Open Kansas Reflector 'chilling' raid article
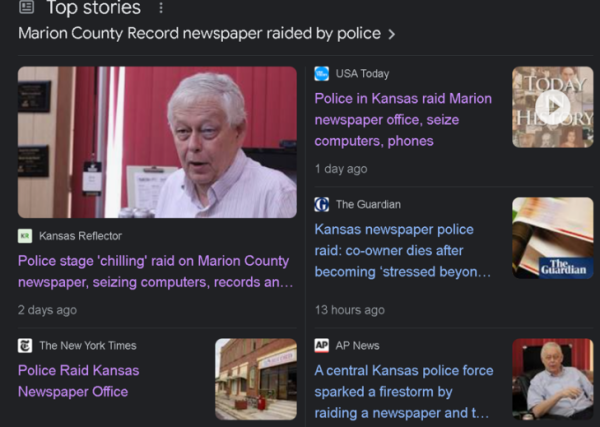 155,272
